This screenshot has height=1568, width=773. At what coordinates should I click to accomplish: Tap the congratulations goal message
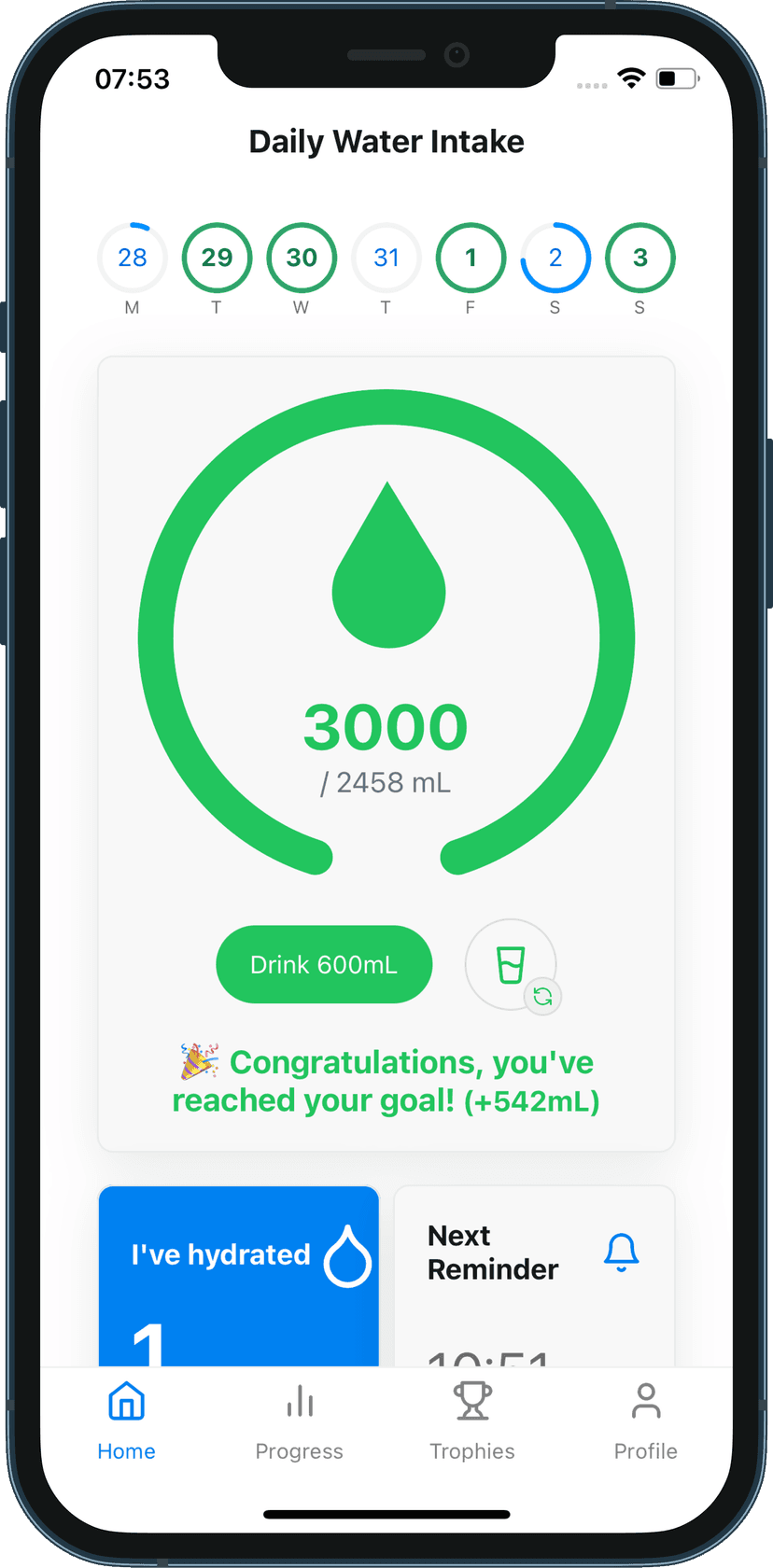coord(386,1080)
